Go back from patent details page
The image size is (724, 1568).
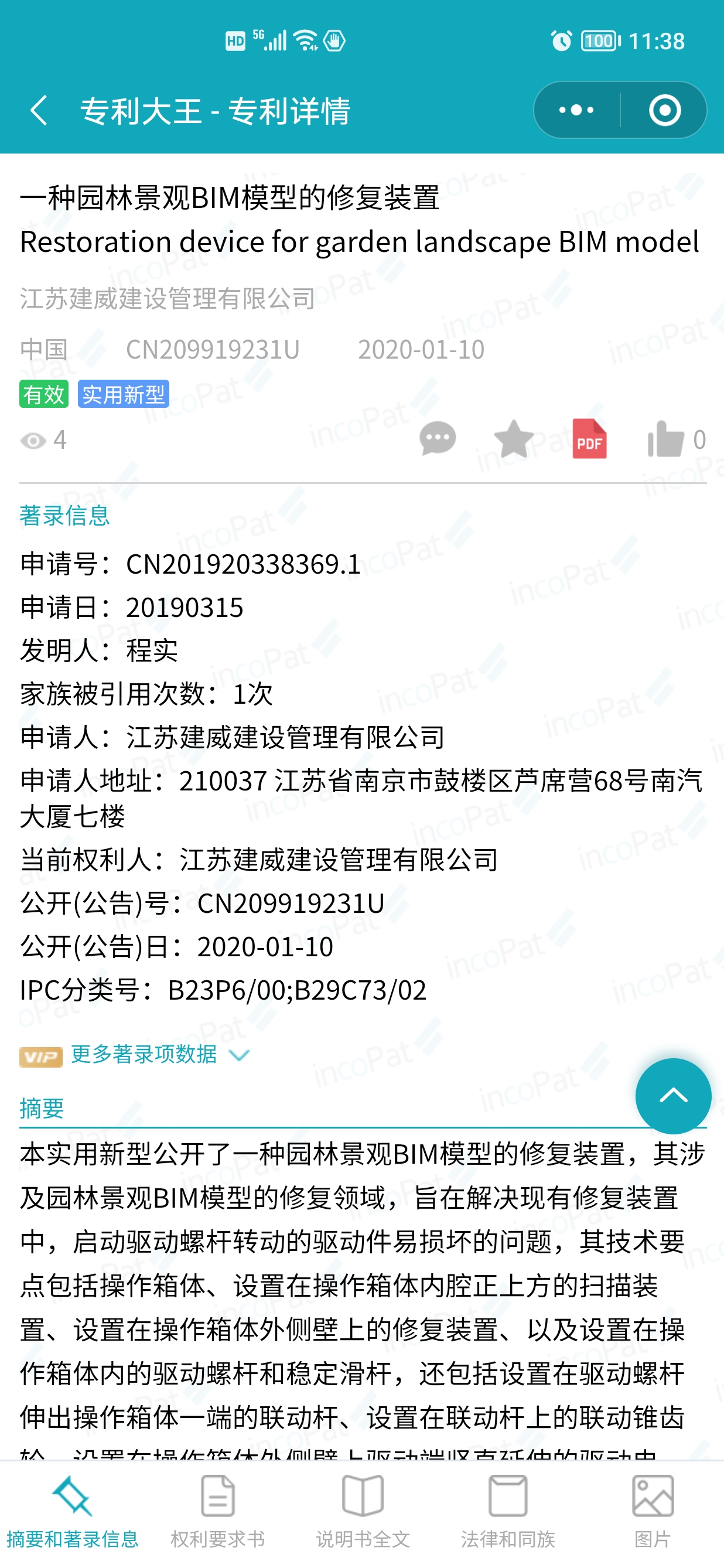click(x=39, y=111)
